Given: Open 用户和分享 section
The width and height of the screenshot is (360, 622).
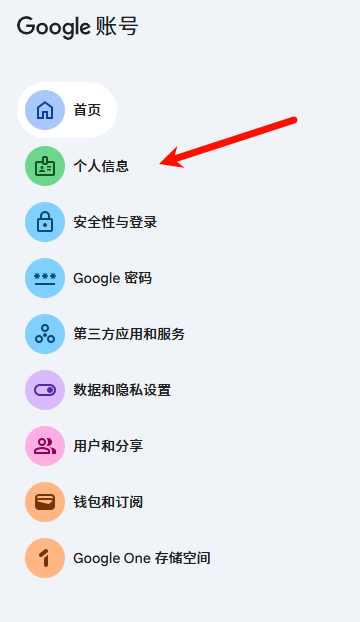Looking at the screenshot, I should coord(84,446).
